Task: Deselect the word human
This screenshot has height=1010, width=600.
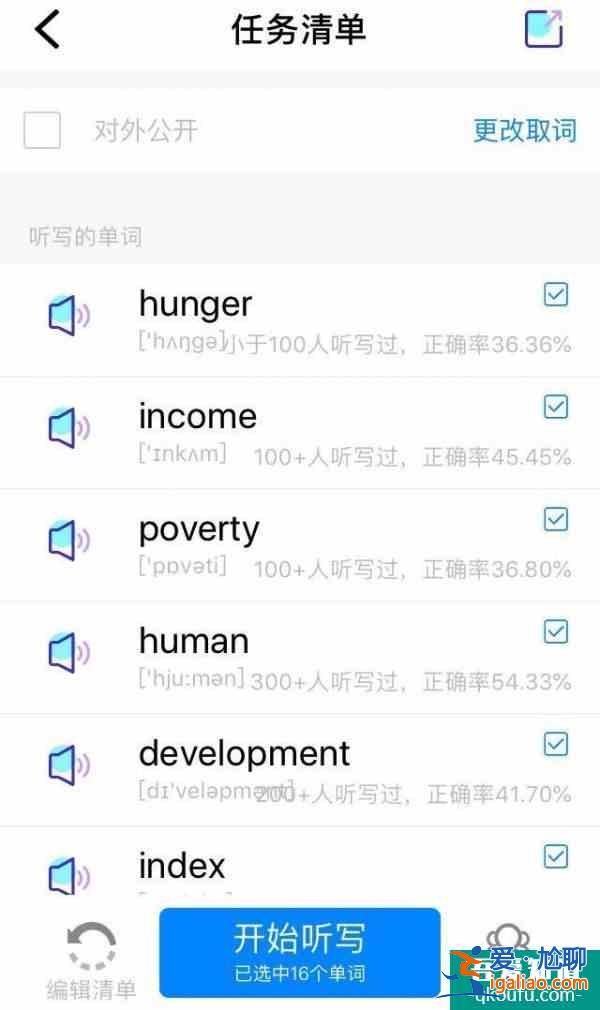Action: [x=556, y=631]
